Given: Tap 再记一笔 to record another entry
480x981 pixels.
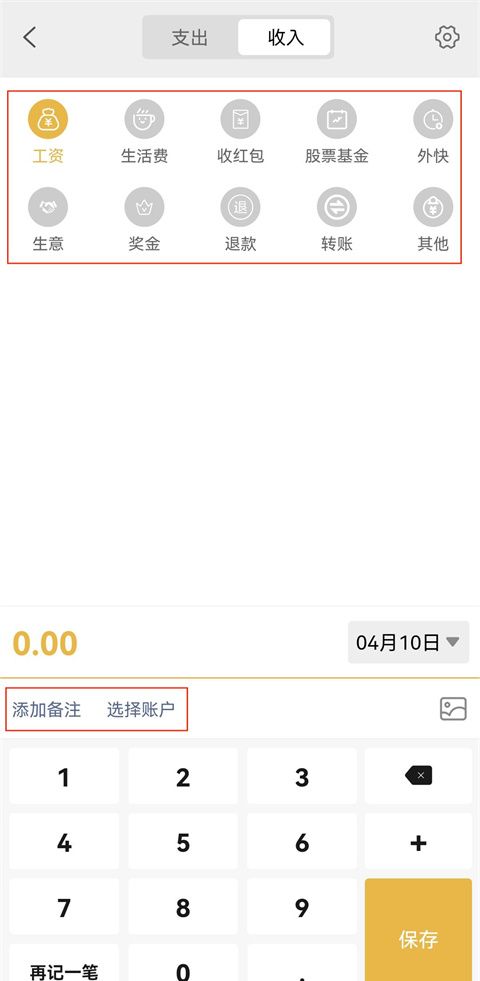Looking at the screenshot, I should click(64, 962).
